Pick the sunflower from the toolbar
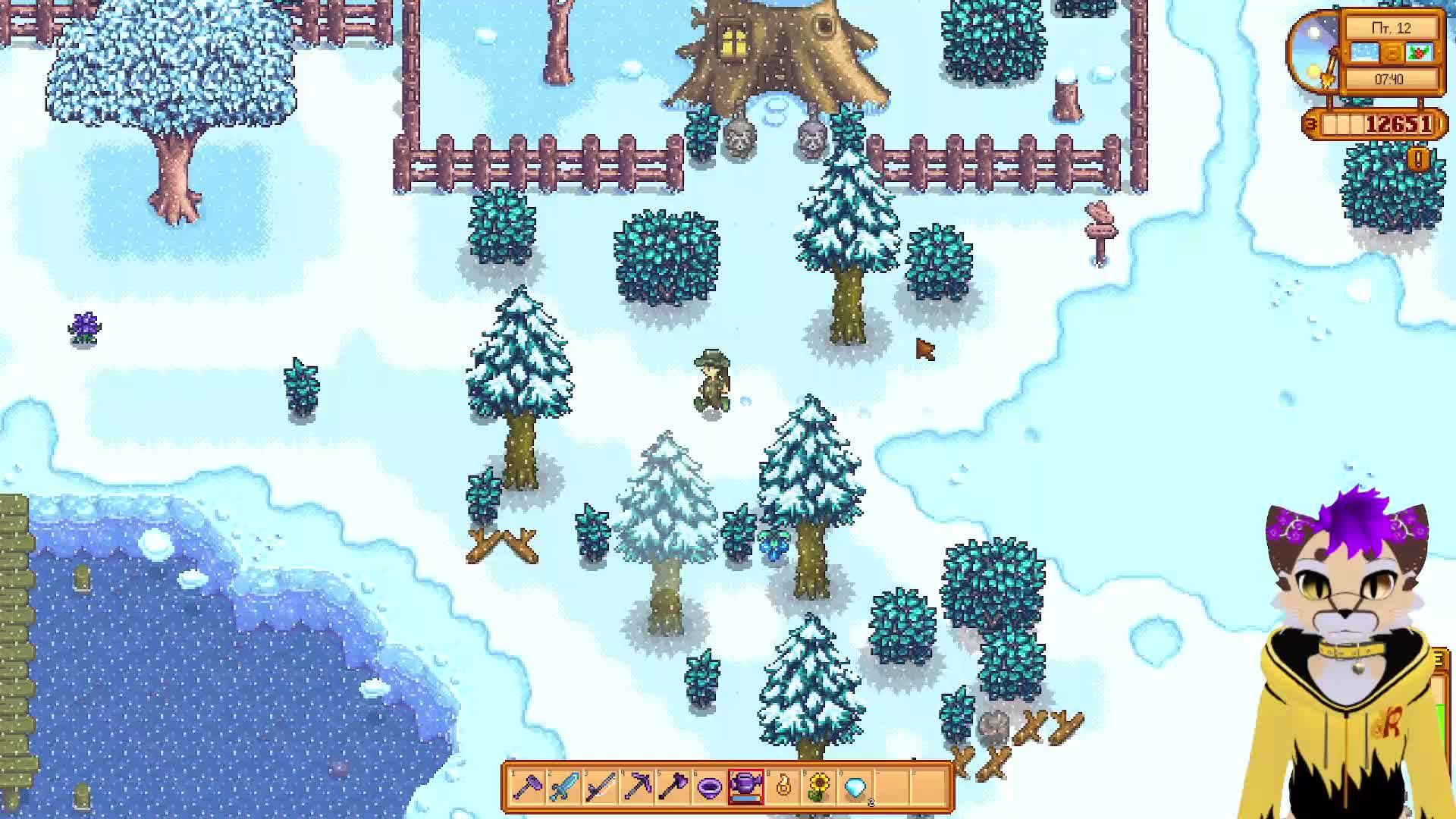Image resolution: width=1456 pixels, height=819 pixels. 818,787
